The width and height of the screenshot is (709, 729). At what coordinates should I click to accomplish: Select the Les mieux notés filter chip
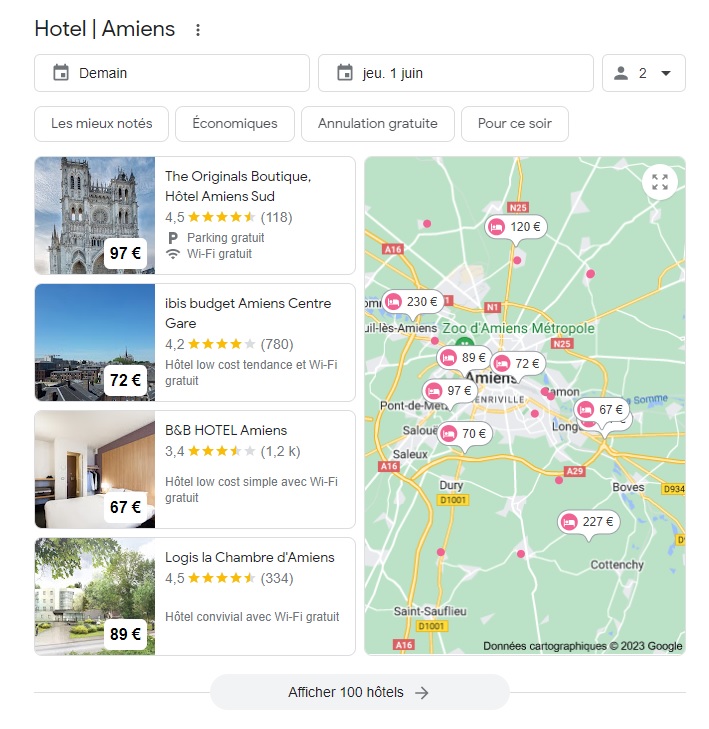tap(101, 124)
